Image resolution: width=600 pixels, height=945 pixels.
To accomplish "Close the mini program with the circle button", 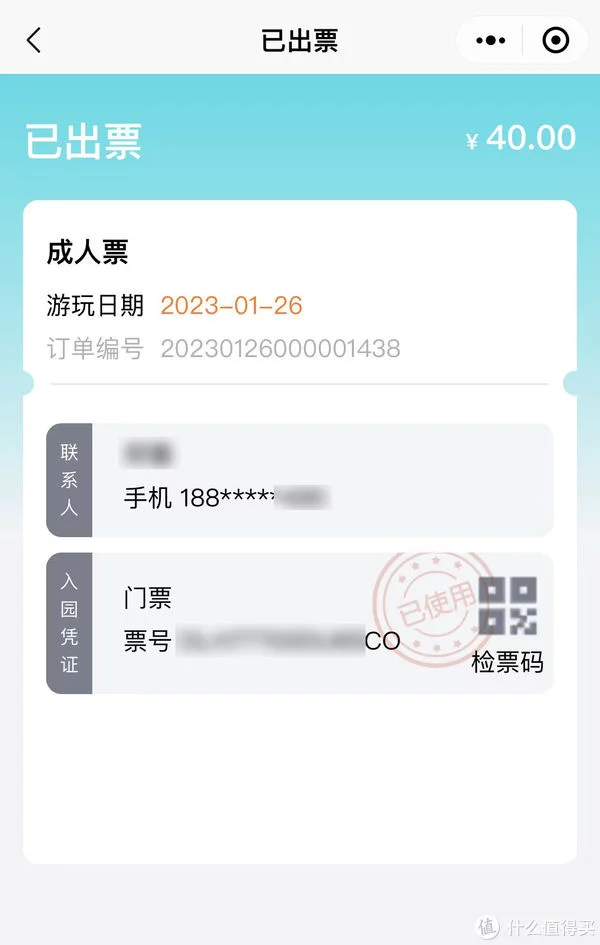I will tap(555, 40).
